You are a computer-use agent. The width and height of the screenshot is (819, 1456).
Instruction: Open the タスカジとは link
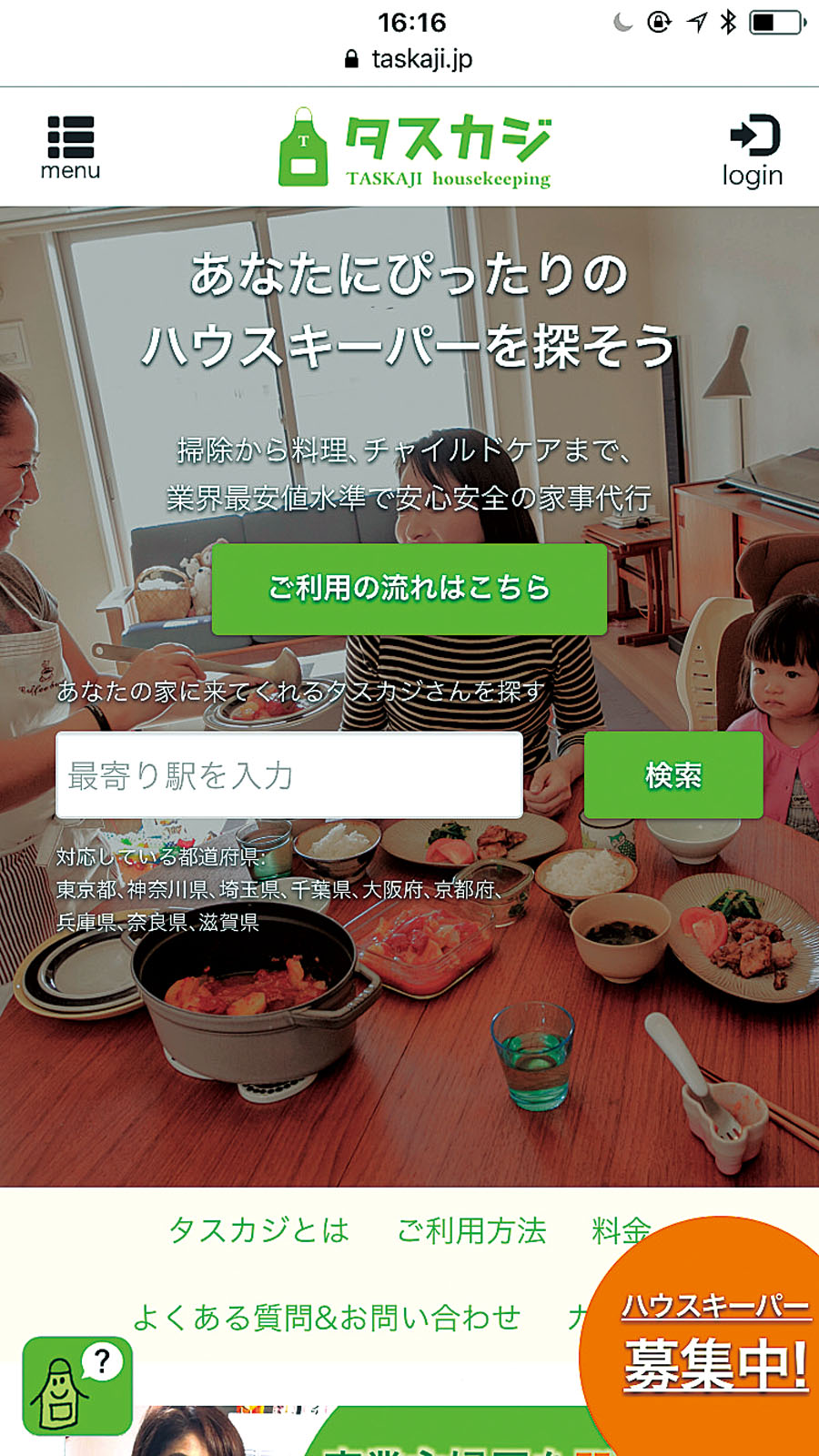[259, 1230]
